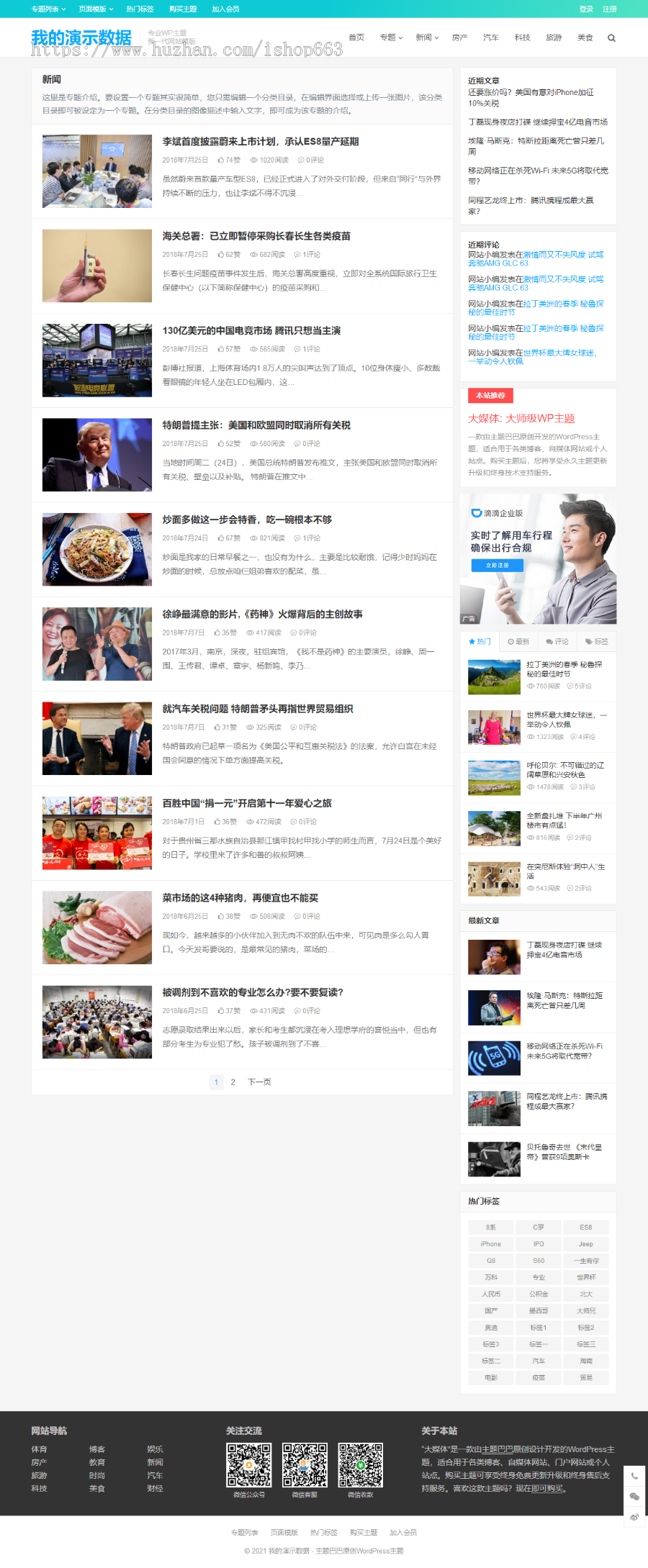
Task: Select the iPhone tag
Action: (490, 1243)
